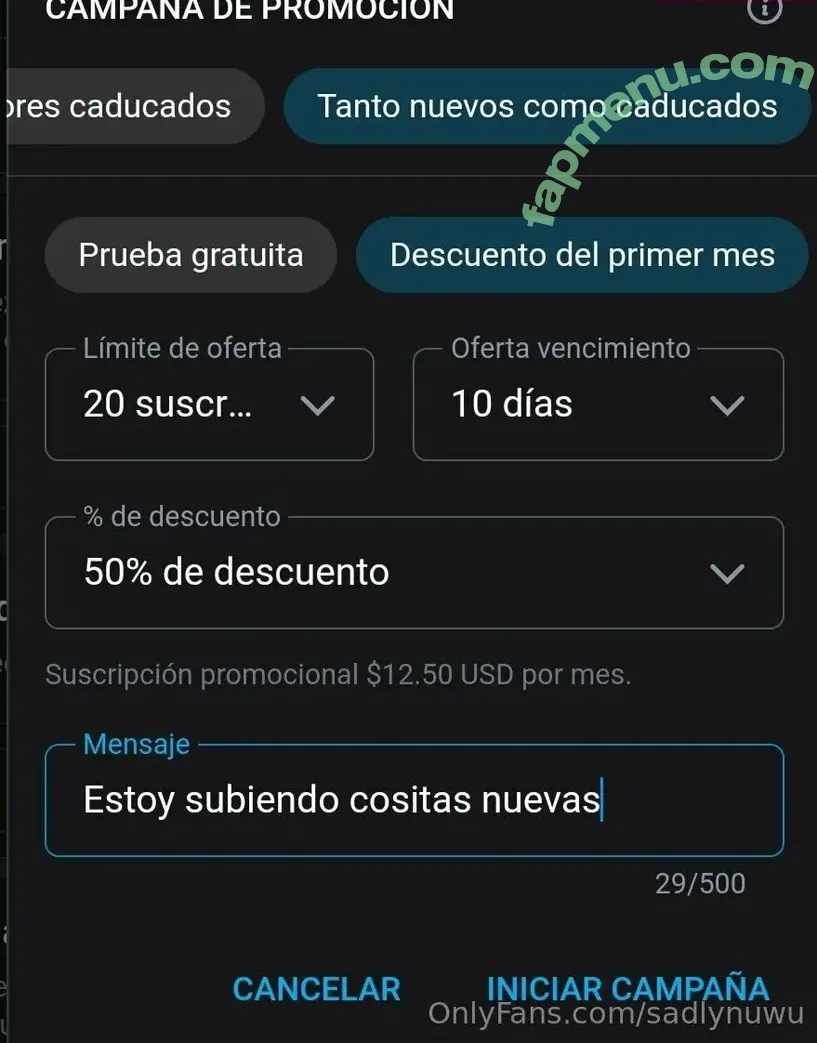Tap the Mensaje text field
817x1043 pixels.
[x=414, y=801]
